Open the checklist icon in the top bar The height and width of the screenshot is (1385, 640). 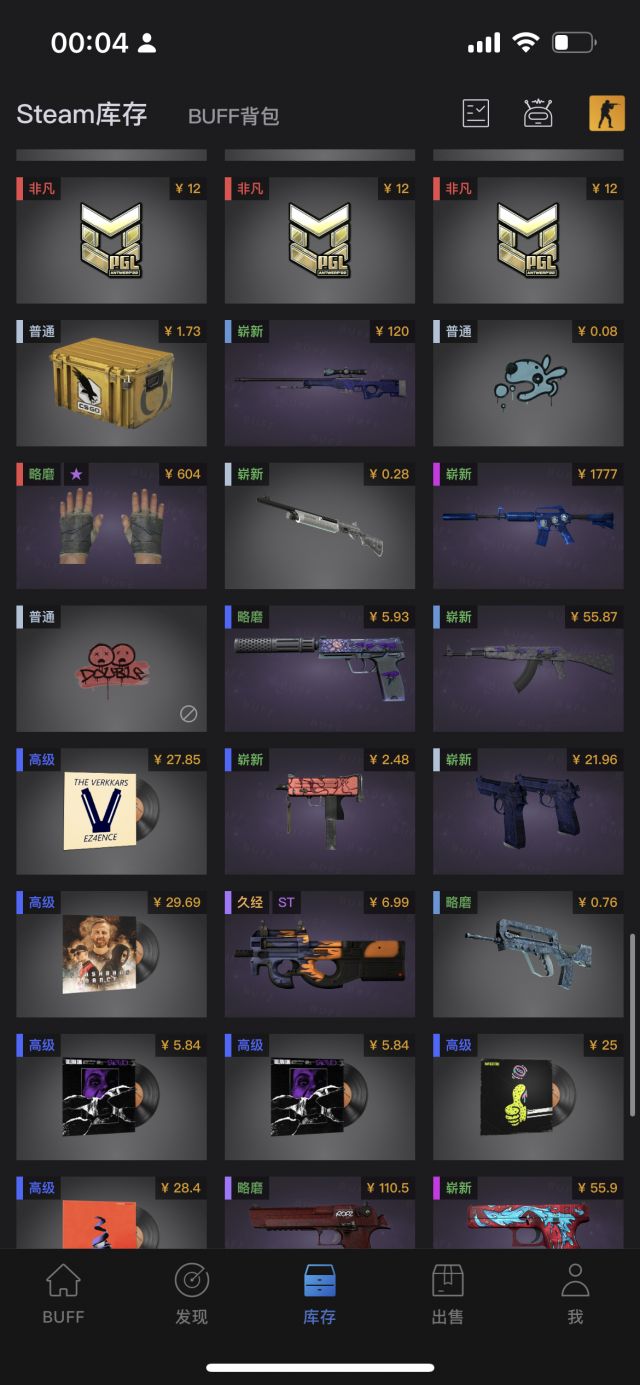click(x=476, y=114)
